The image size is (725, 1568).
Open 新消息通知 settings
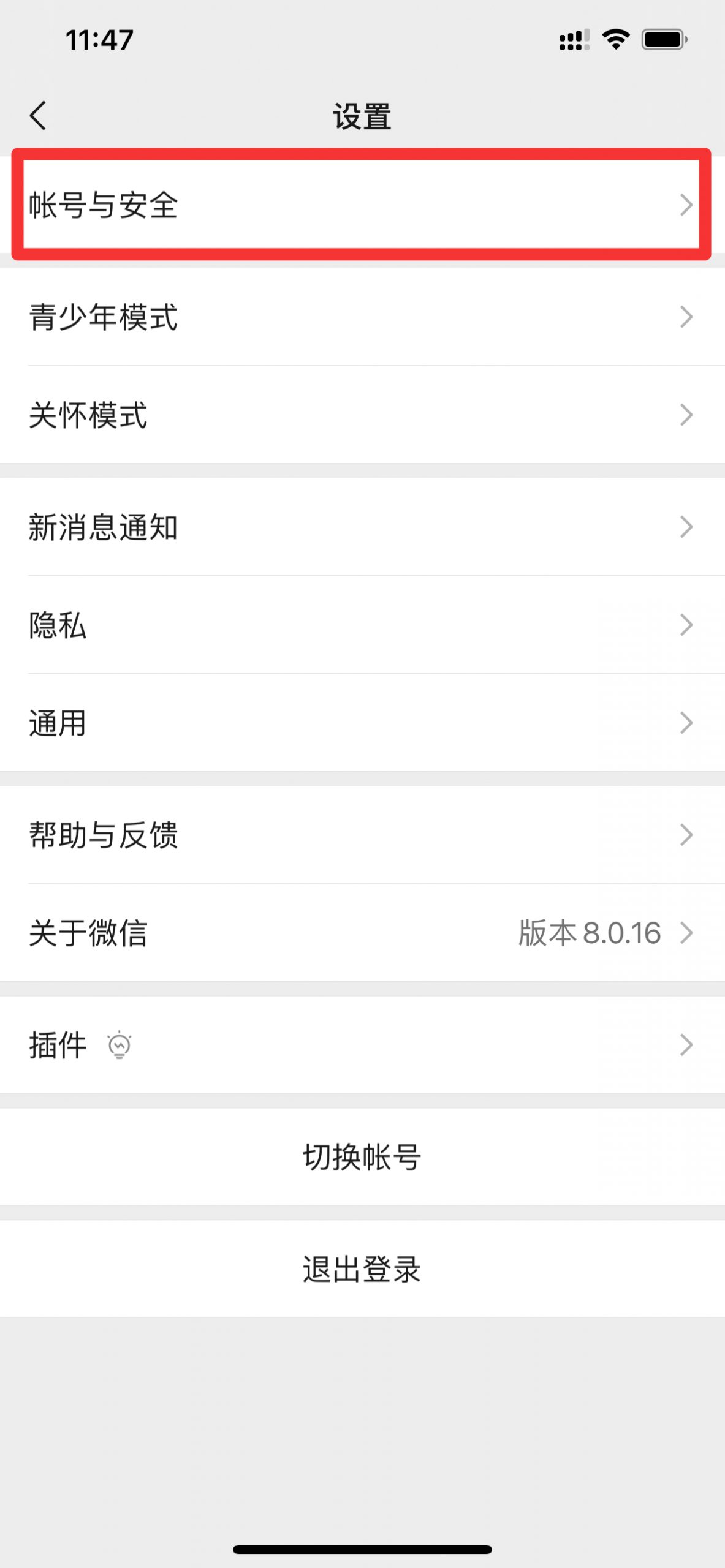pos(362,527)
